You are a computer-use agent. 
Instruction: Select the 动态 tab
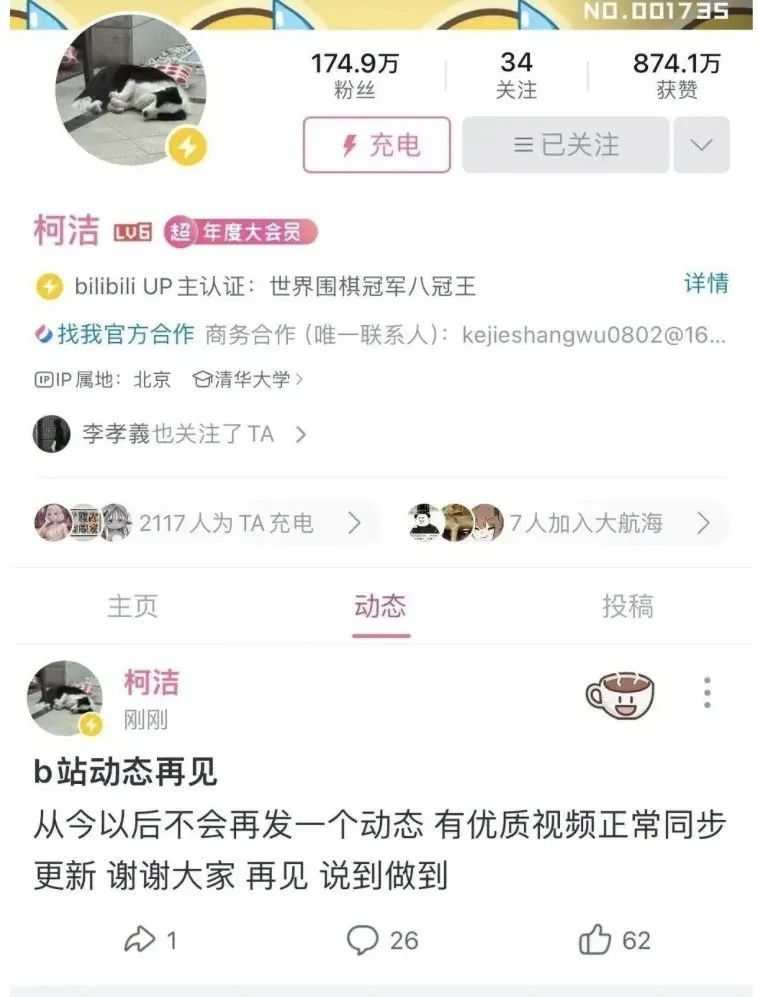click(x=380, y=606)
